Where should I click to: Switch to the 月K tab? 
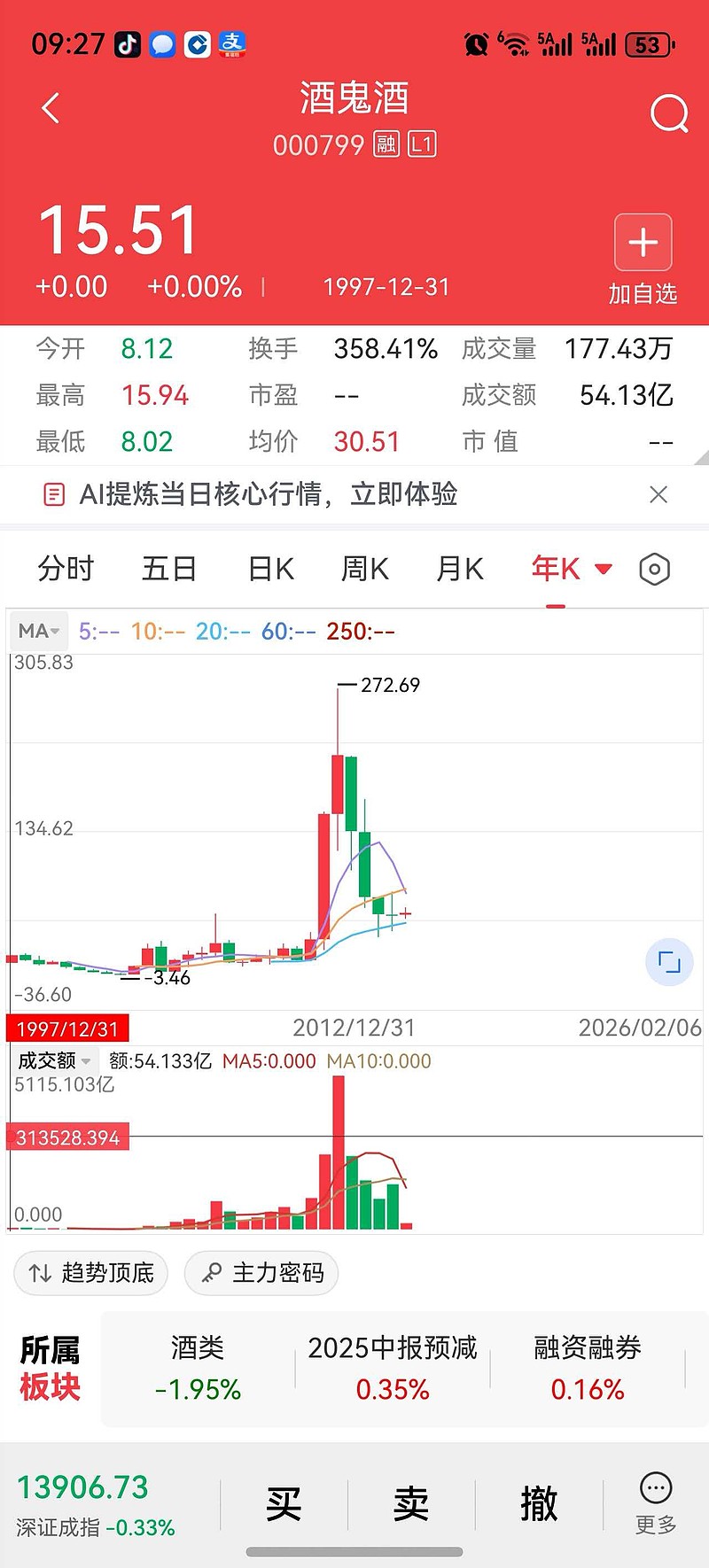pyautogui.click(x=458, y=569)
